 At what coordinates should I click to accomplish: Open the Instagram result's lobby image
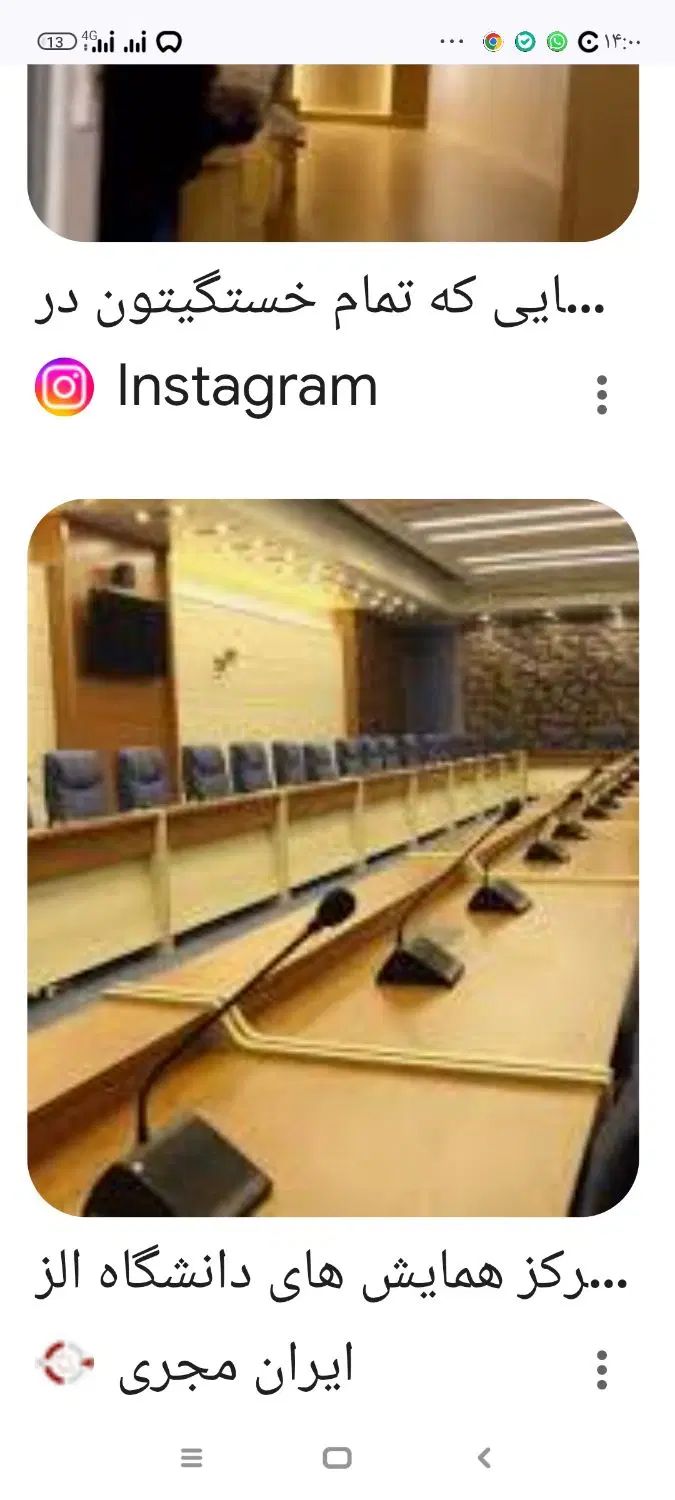coord(332,152)
